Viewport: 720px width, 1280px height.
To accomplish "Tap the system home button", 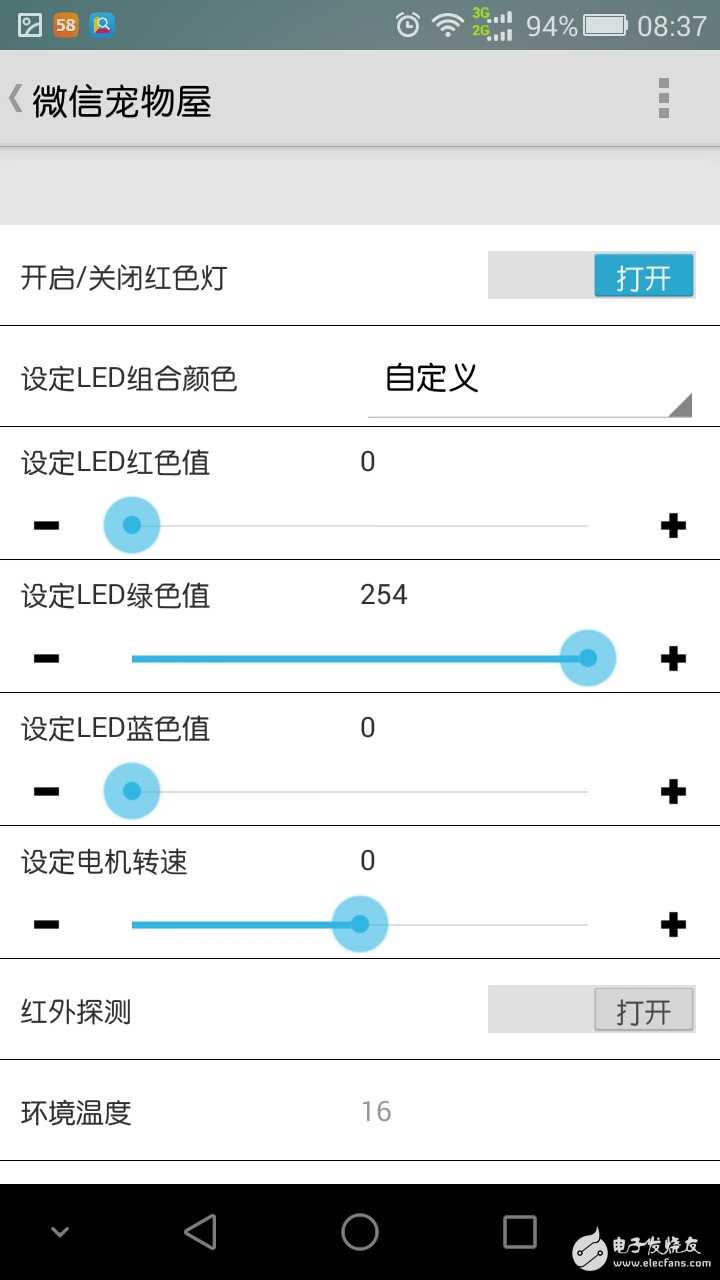I will pyautogui.click(x=360, y=1232).
